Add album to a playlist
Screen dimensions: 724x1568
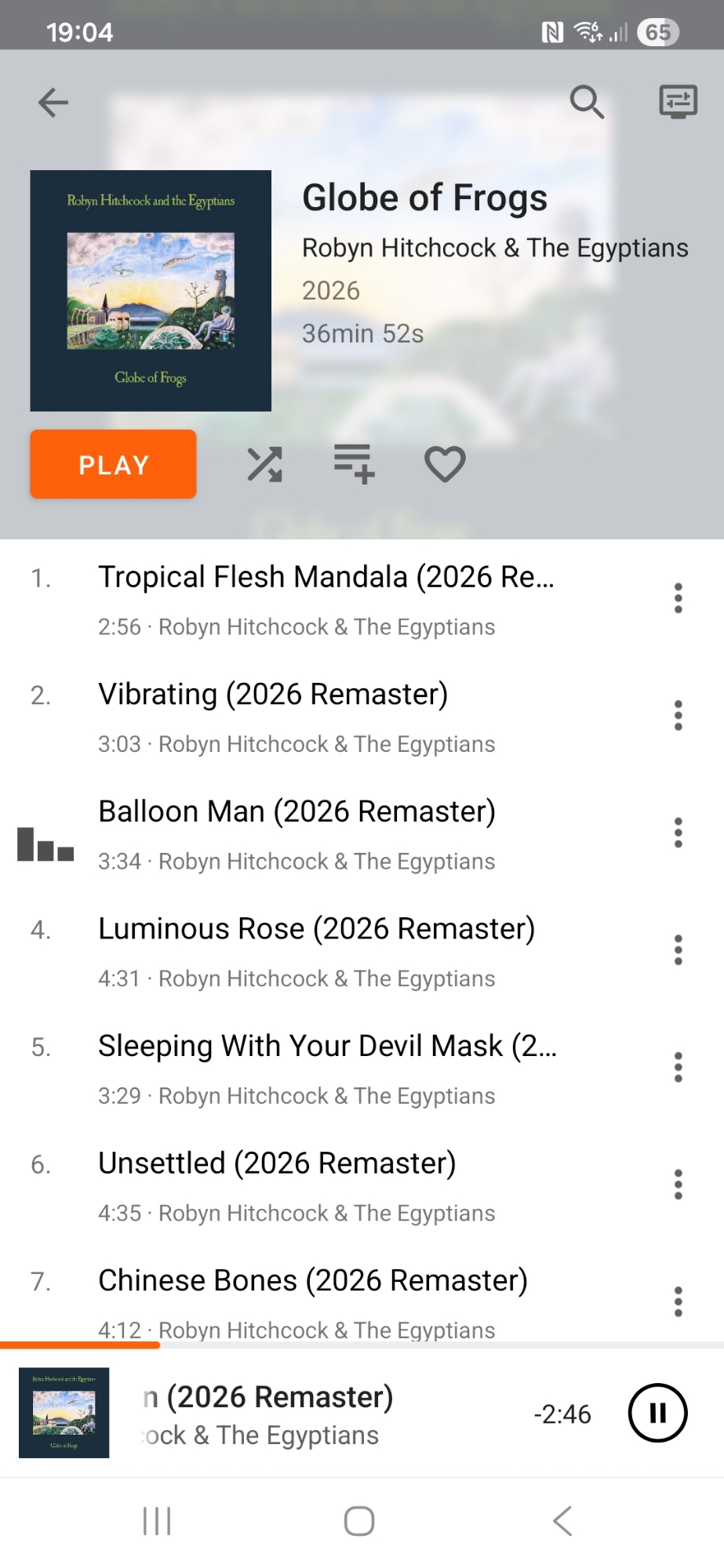tap(355, 464)
